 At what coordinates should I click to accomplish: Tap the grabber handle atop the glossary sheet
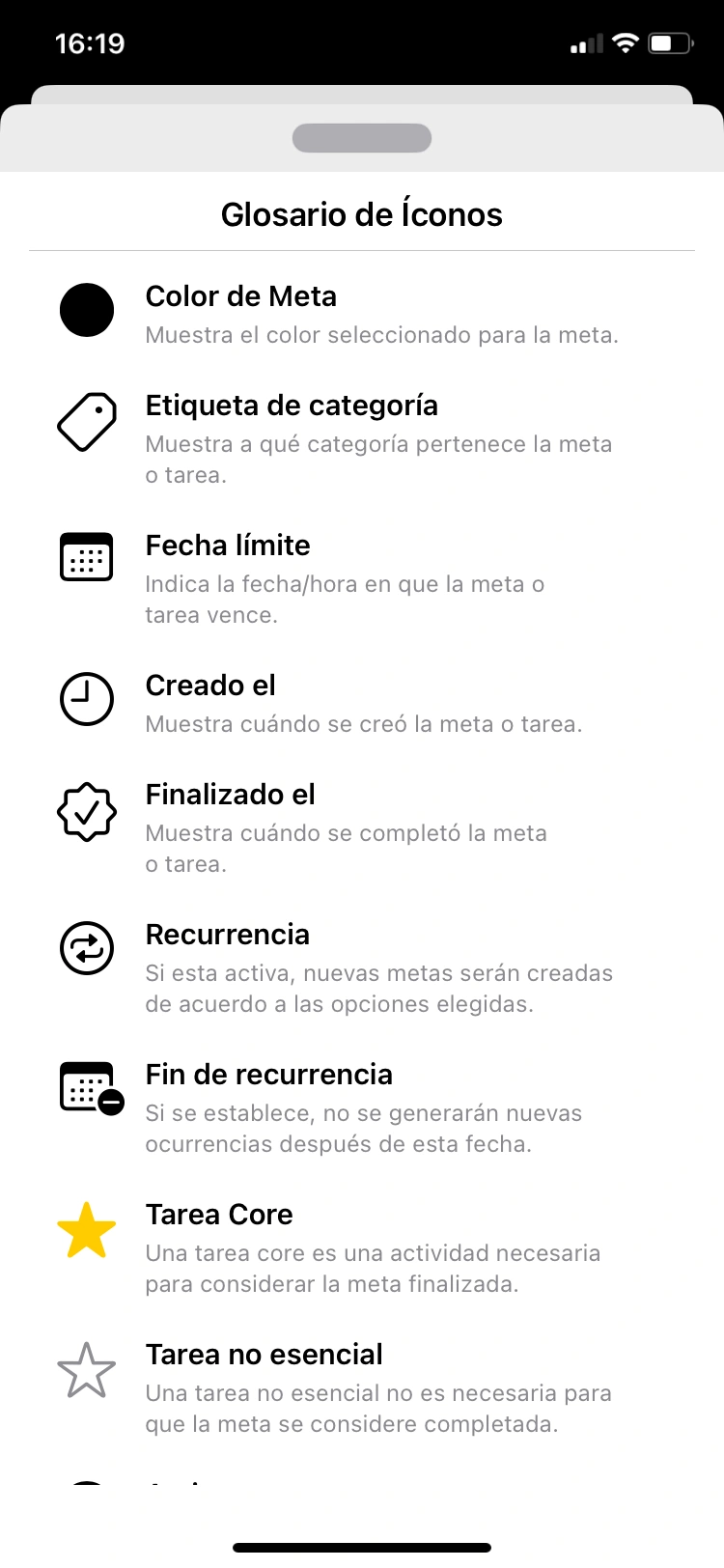(362, 138)
